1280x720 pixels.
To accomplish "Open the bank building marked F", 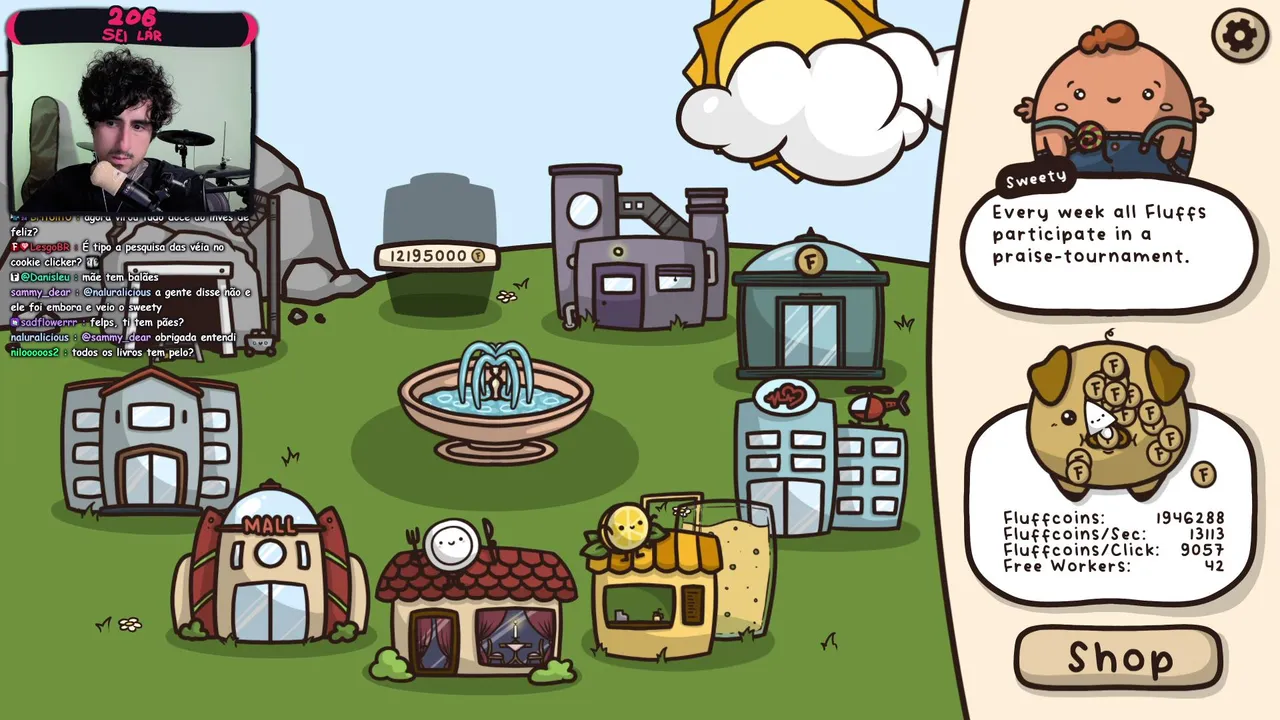I will click(x=810, y=310).
